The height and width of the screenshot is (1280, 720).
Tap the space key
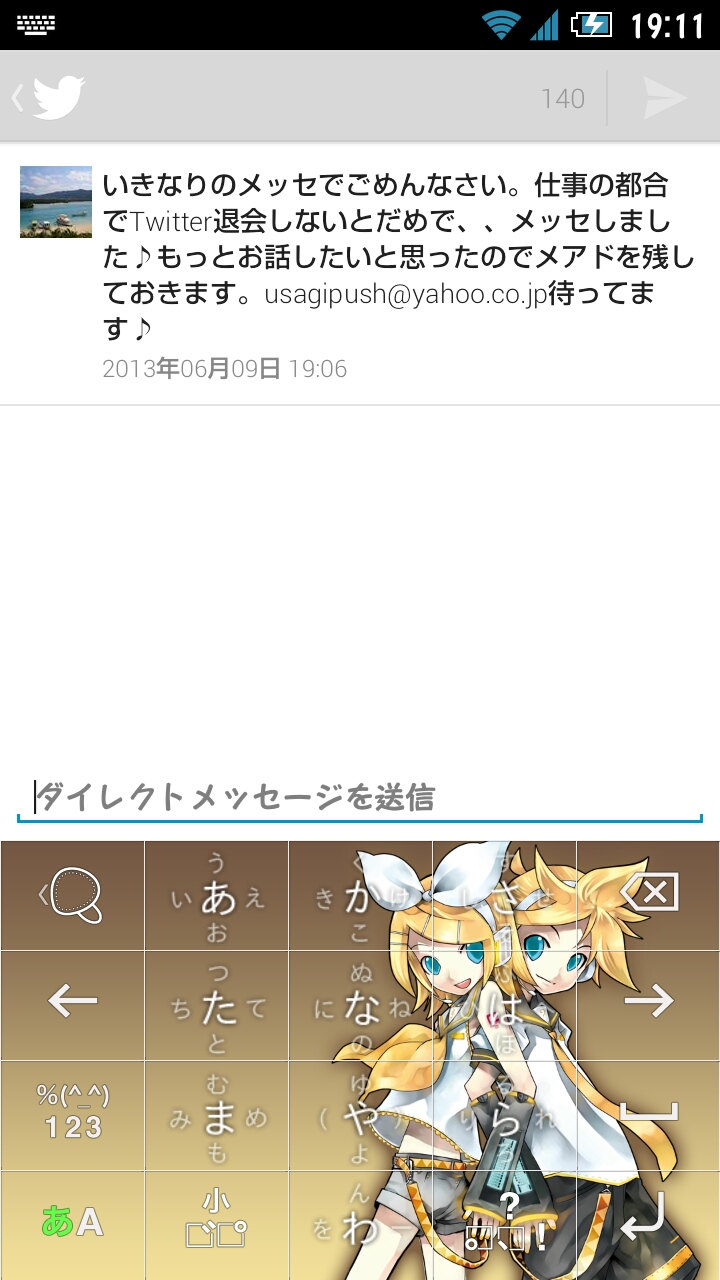point(648,1112)
